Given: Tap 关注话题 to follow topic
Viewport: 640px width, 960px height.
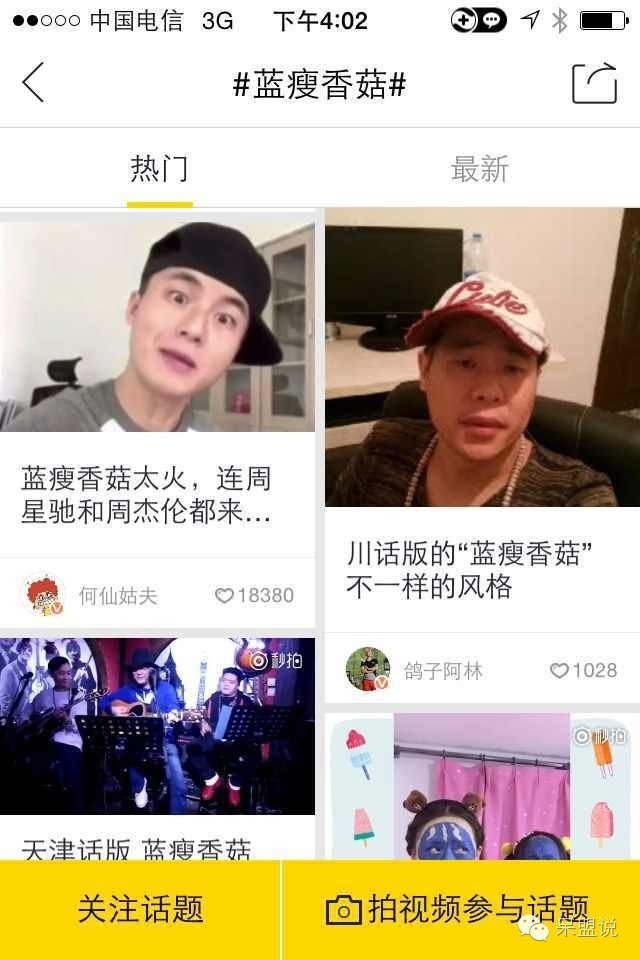Looking at the screenshot, I should 140,909.
